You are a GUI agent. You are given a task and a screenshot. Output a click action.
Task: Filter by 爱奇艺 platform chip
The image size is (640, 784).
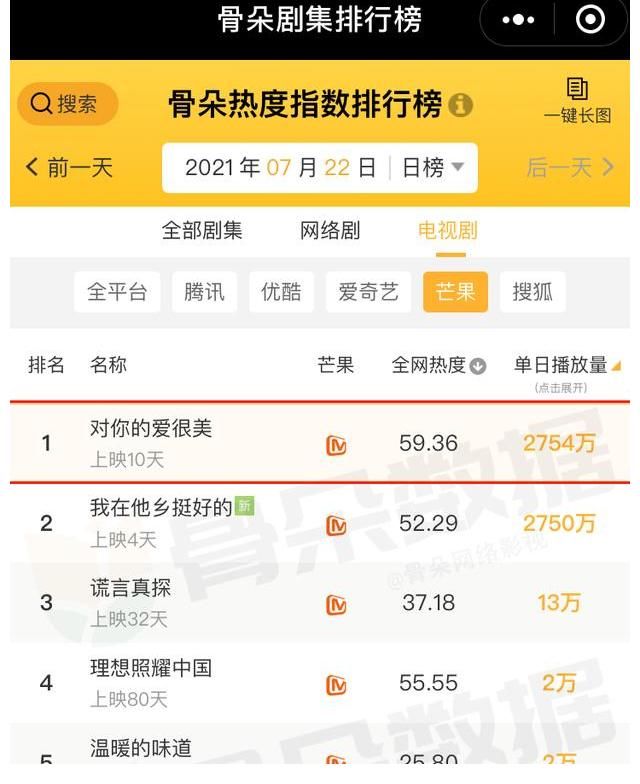click(x=368, y=292)
